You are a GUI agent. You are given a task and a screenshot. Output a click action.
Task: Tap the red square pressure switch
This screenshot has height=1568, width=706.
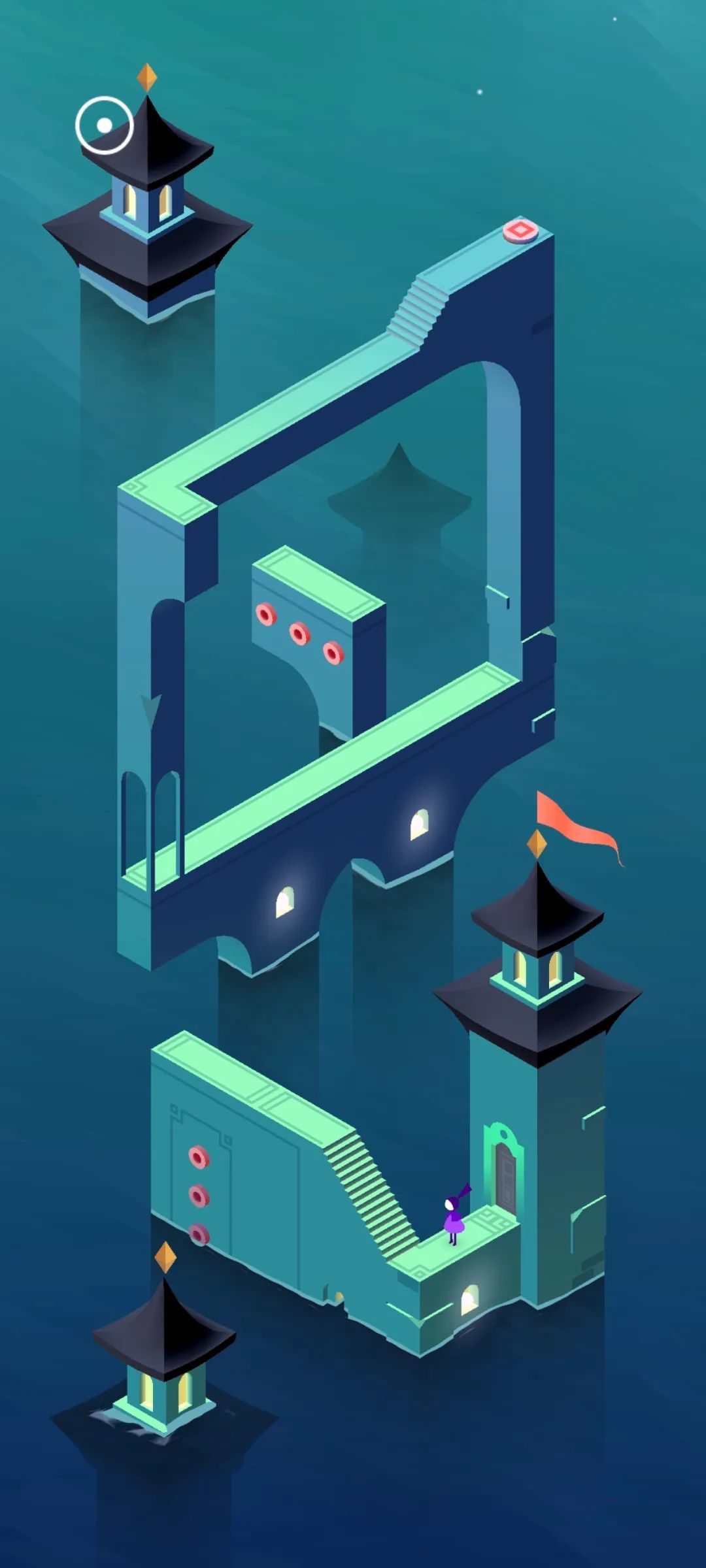click(520, 231)
